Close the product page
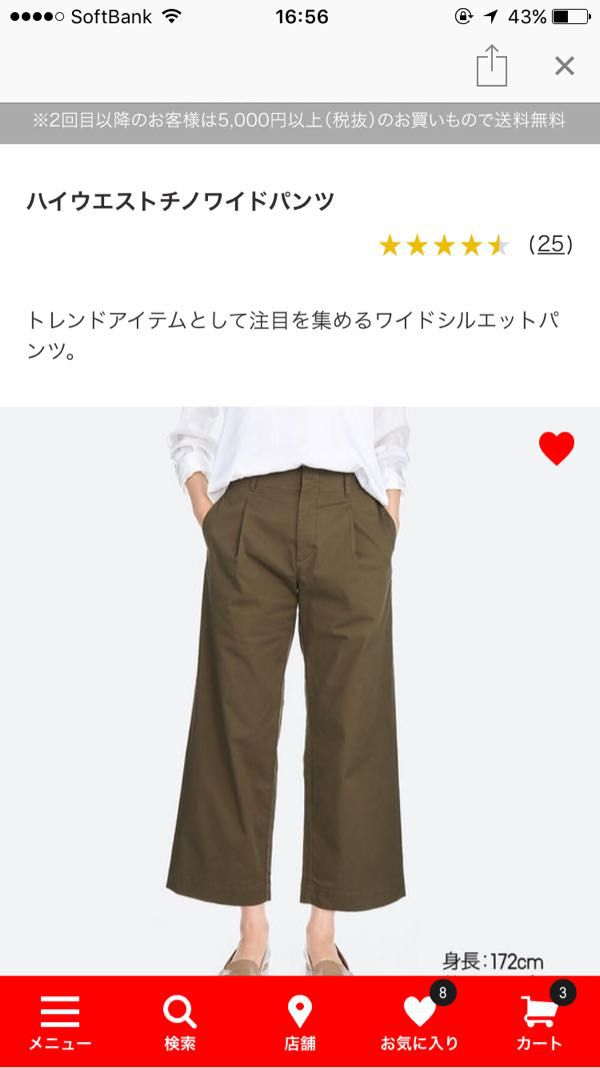This screenshot has width=600, height=1068. [x=565, y=66]
